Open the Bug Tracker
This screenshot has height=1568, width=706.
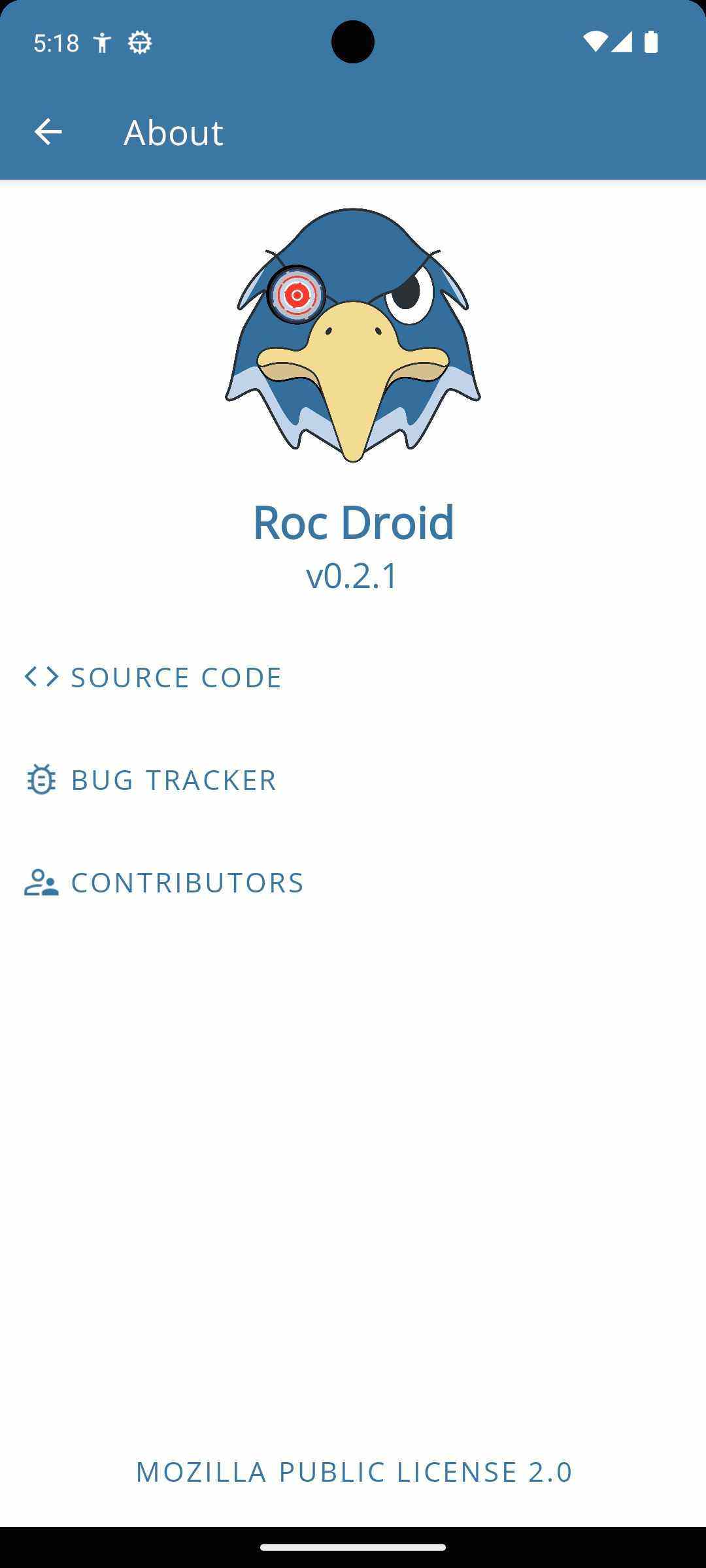pyautogui.click(x=151, y=780)
